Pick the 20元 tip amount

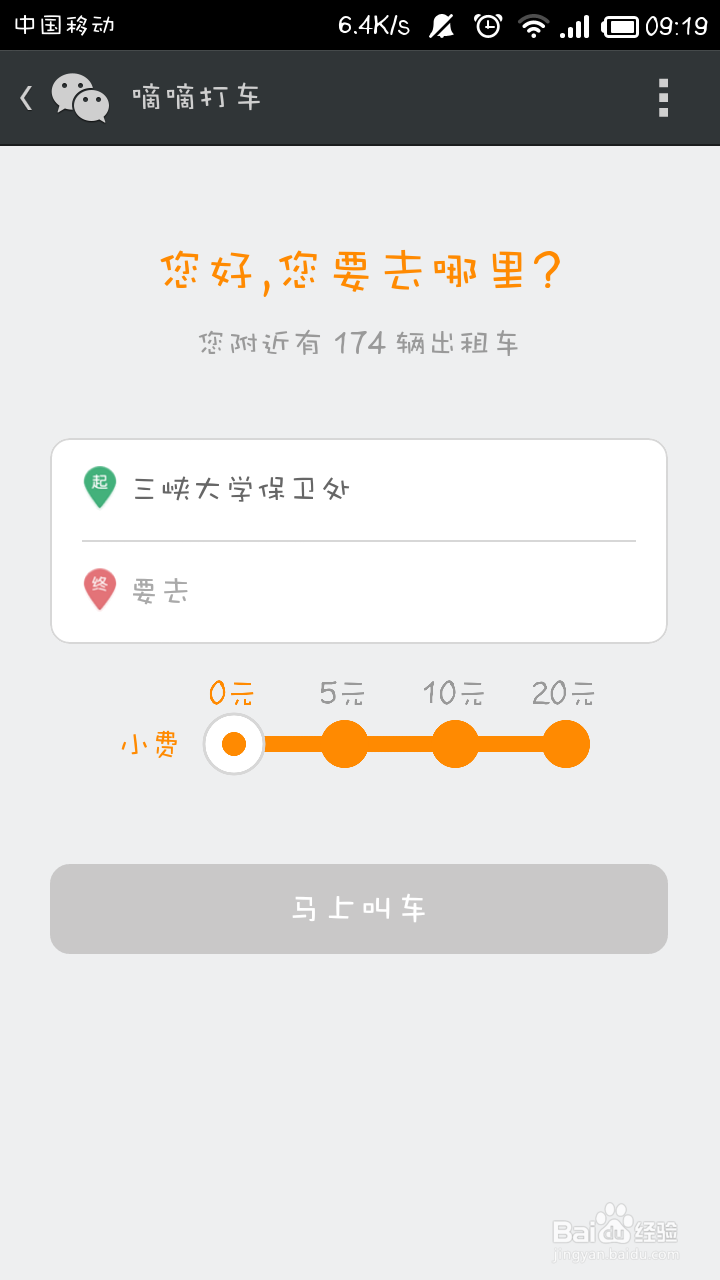pyautogui.click(x=566, y=744)
